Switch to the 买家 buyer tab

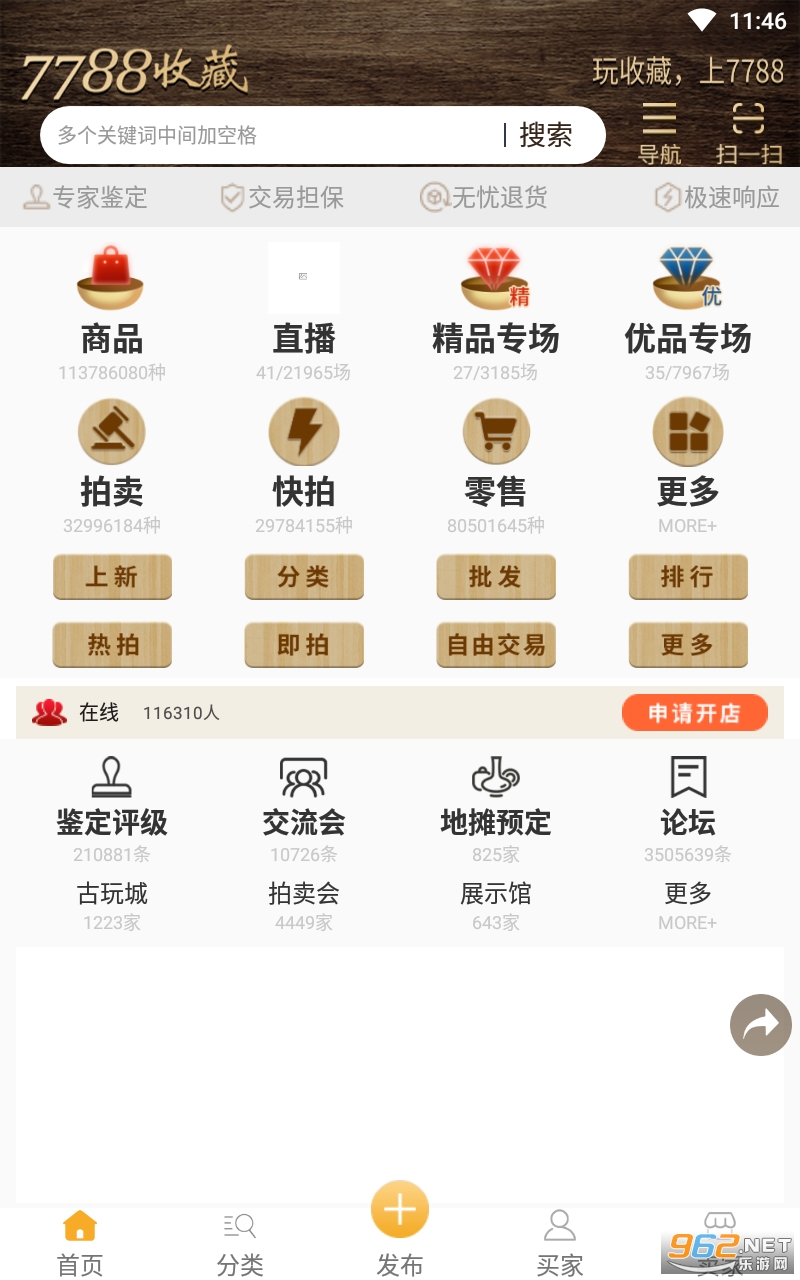(560, 1244)
